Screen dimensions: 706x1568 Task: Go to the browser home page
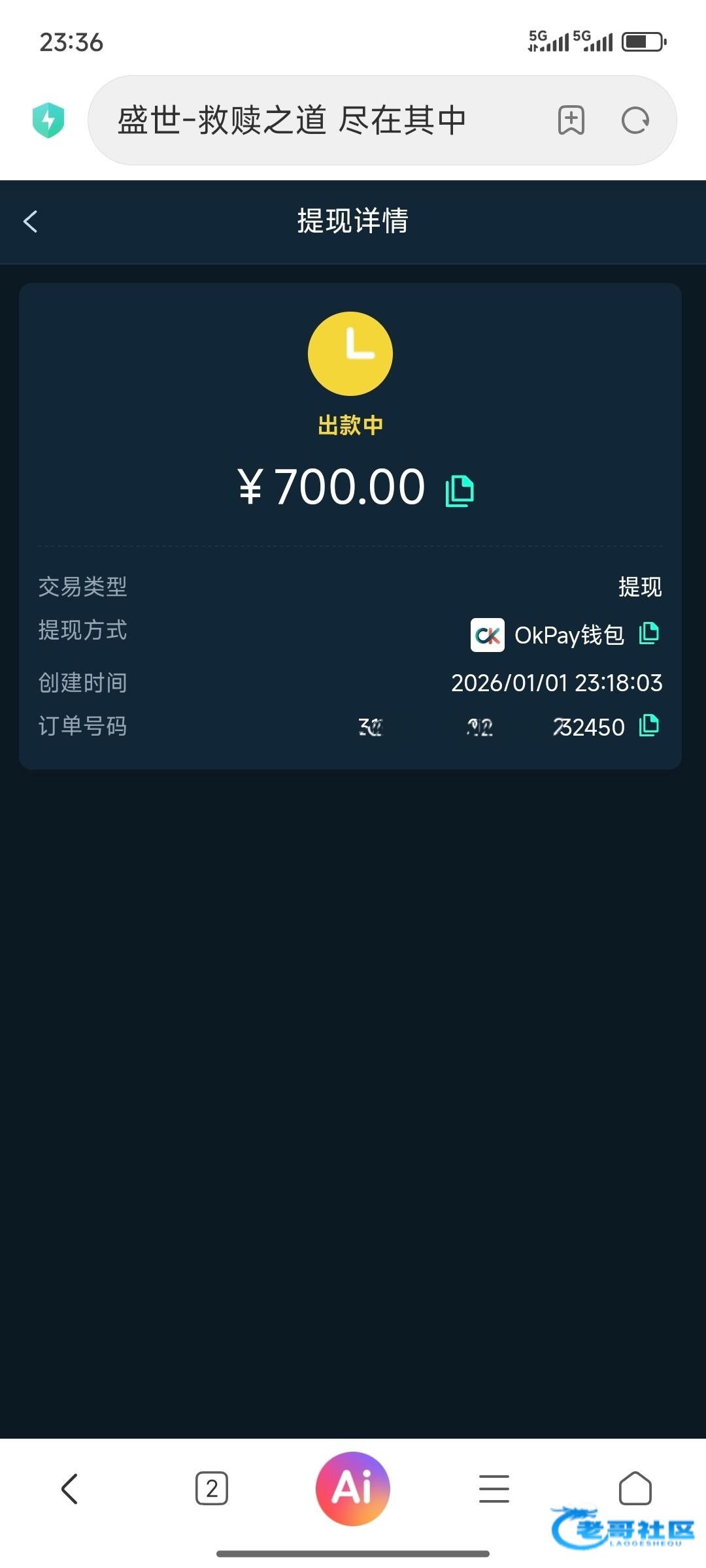635,1489
